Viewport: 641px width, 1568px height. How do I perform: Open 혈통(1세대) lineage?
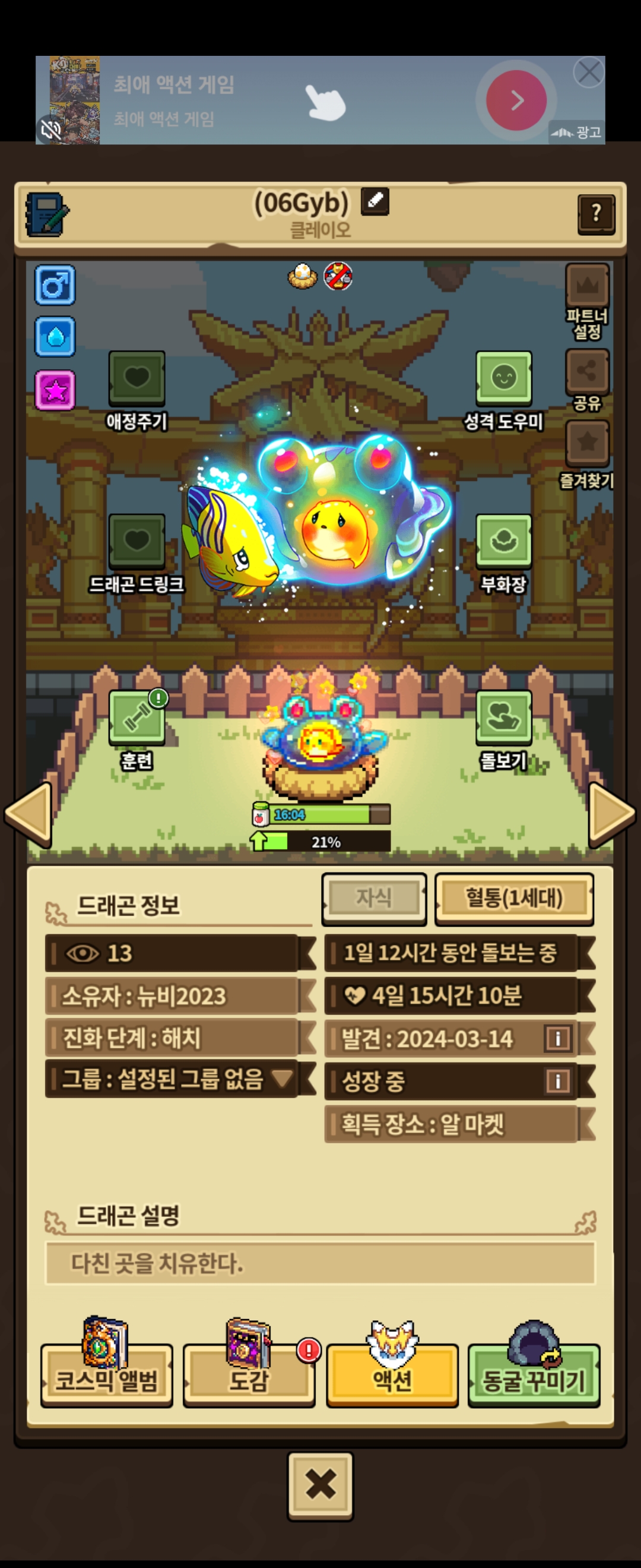(515, 898)
